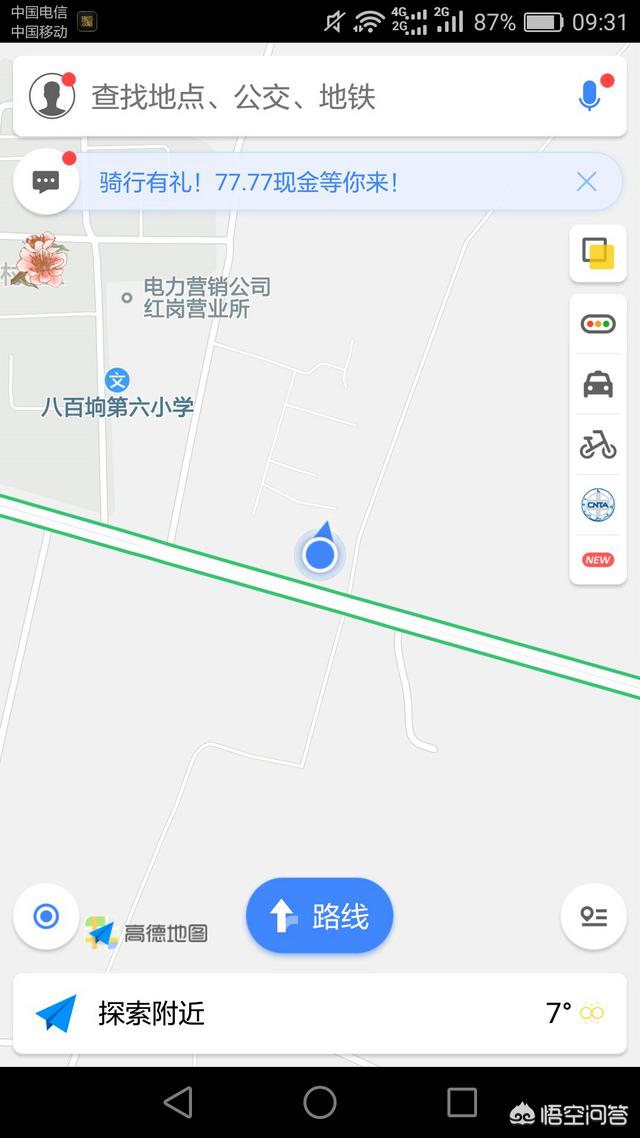This screenshot has height=1138, width=640.
Task: Recenter the map on my location
Action: pyautogui.click(x=46, y=916)
